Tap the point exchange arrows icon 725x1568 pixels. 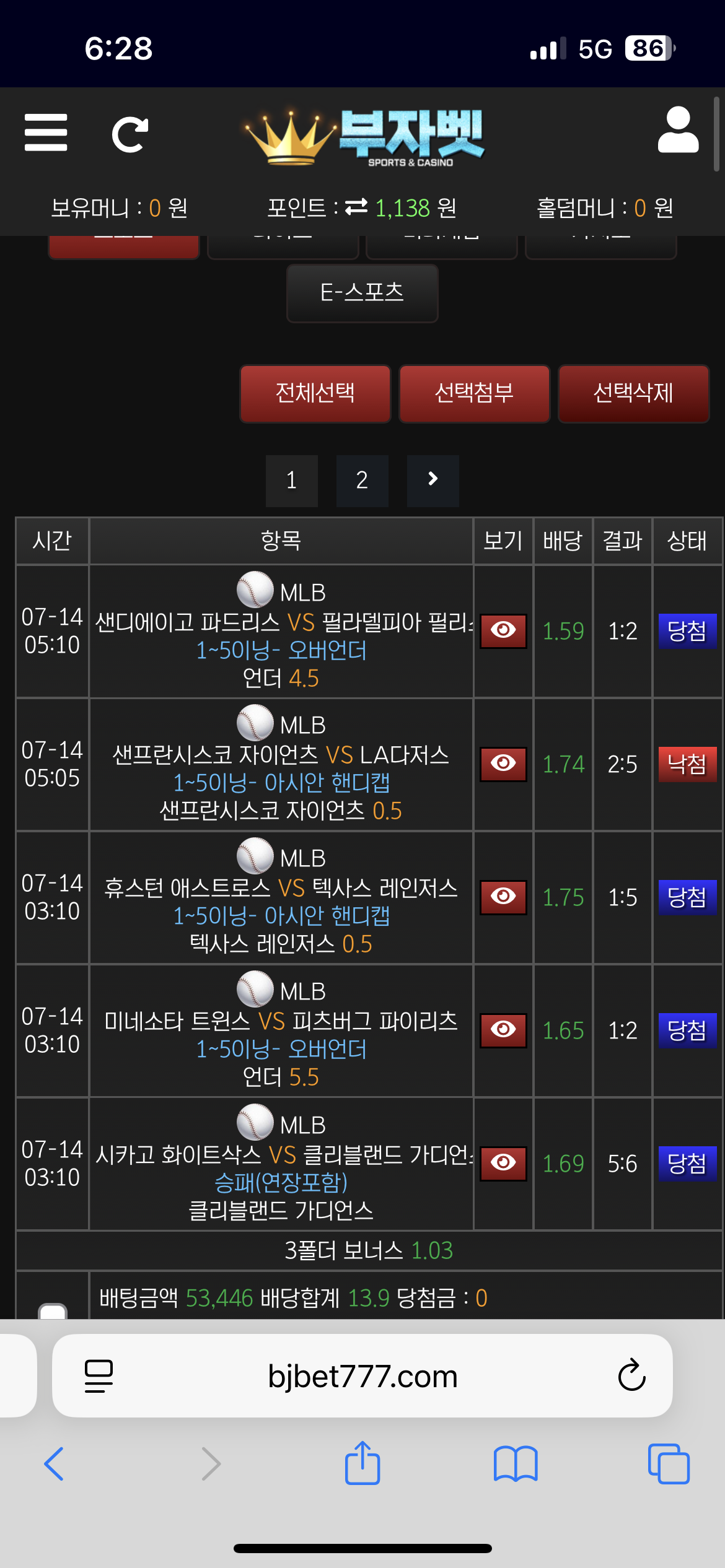356,207
